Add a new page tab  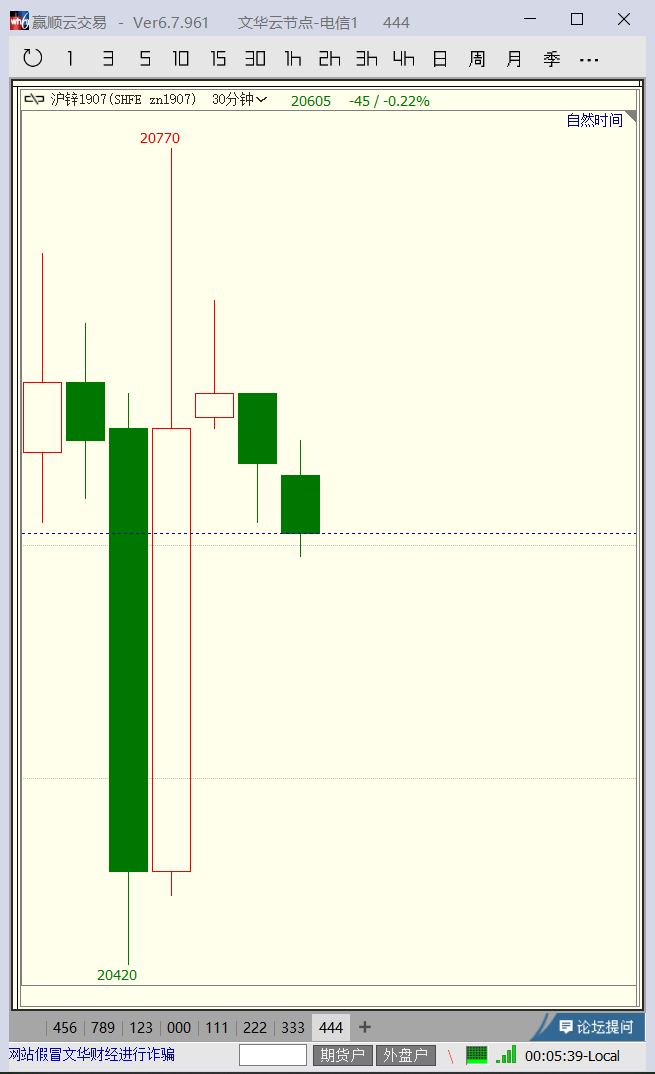pyautogui.click(x=364, y=1027)
